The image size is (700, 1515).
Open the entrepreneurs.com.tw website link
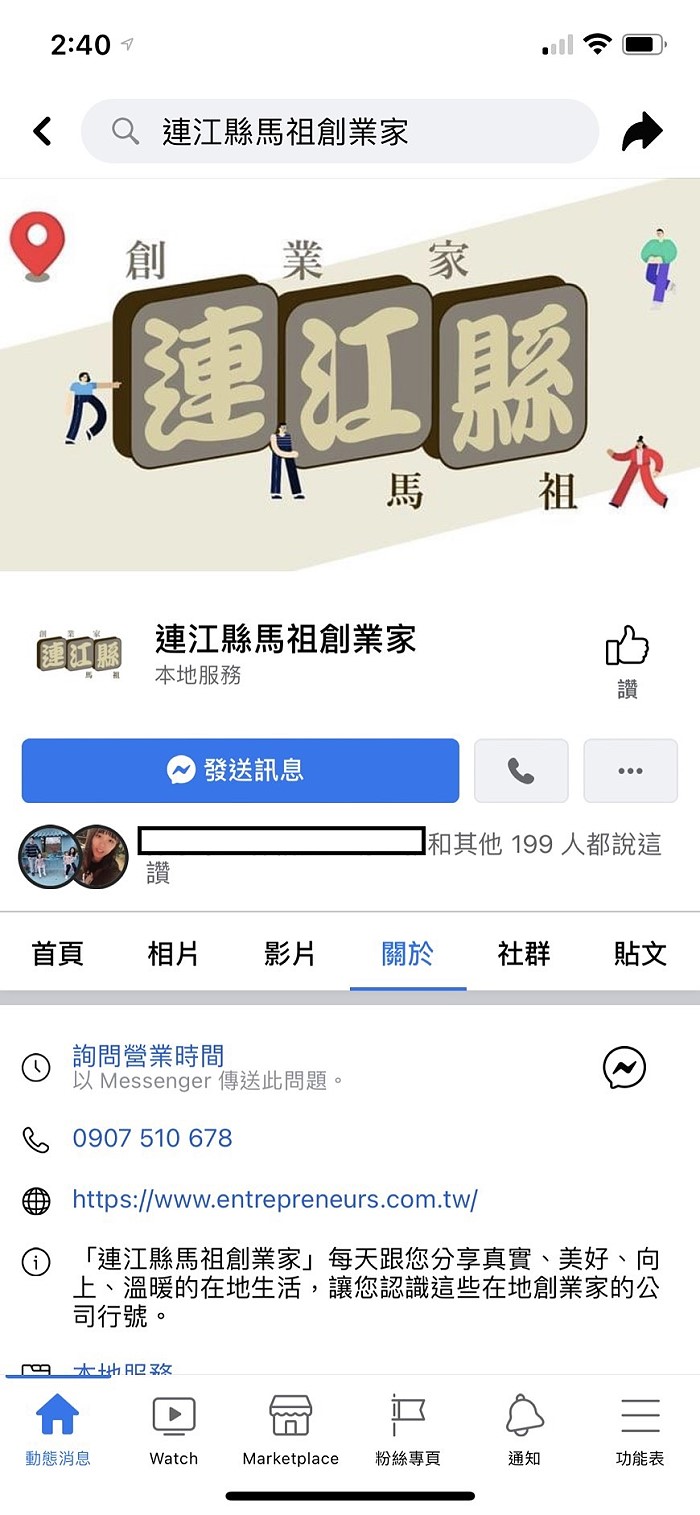coord(275,1199)
